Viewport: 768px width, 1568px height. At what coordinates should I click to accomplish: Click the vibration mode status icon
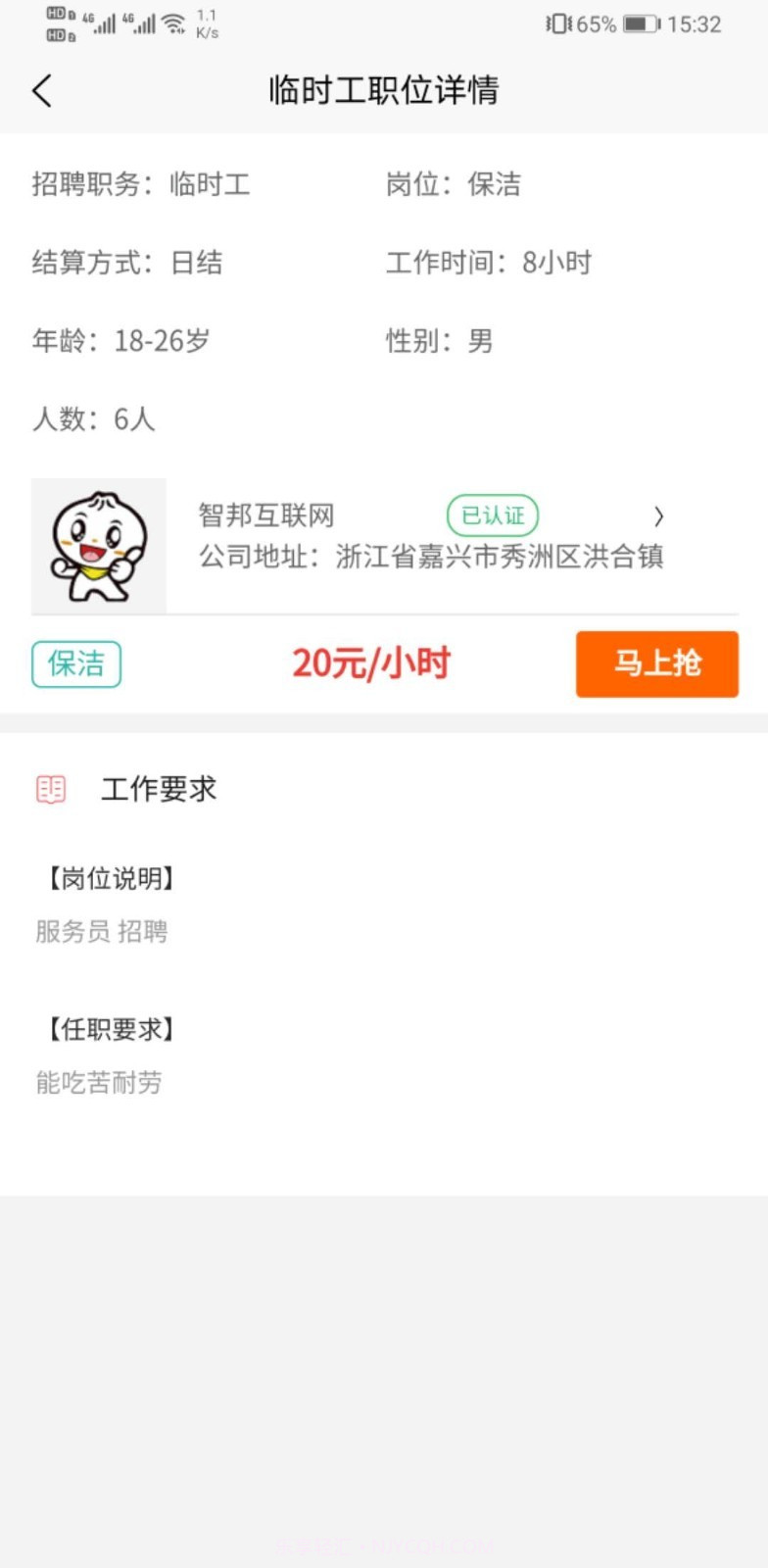[556, 24]
